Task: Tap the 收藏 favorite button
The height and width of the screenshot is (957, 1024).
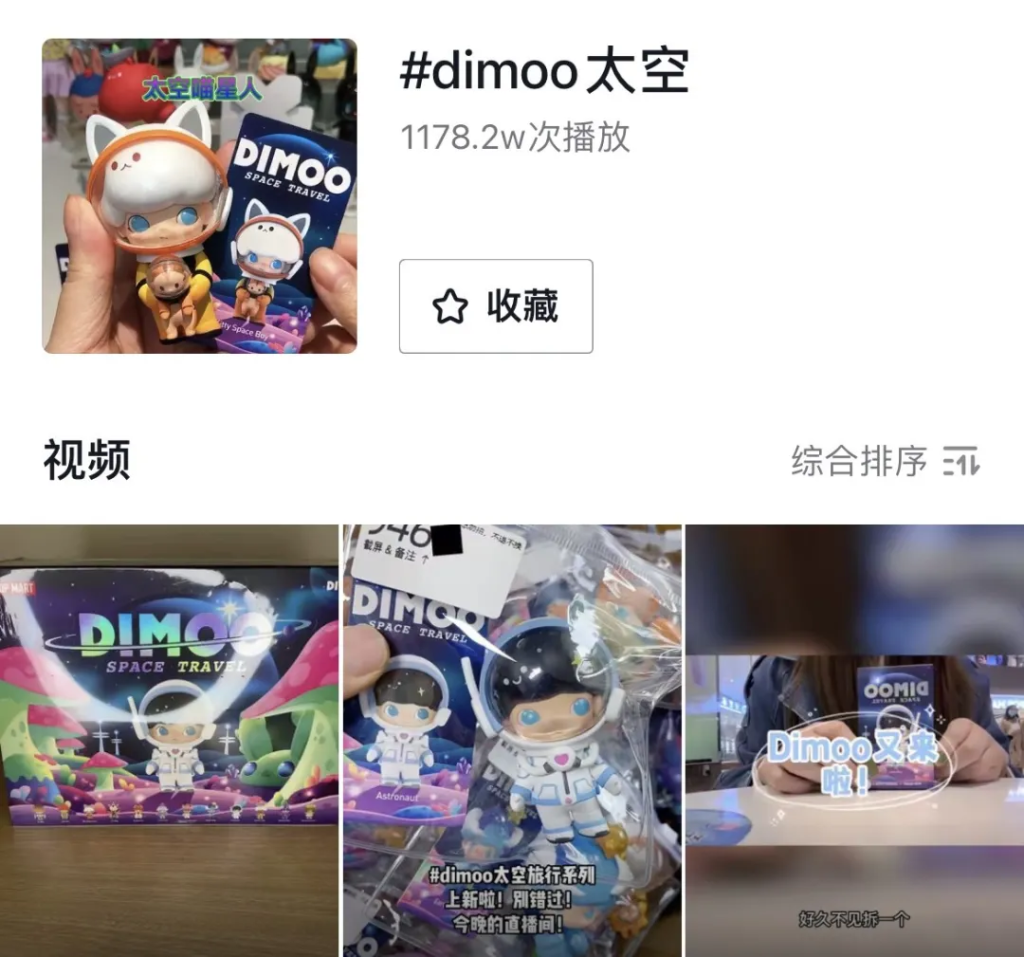Action: pyautogui.click(x=495, y=307)
